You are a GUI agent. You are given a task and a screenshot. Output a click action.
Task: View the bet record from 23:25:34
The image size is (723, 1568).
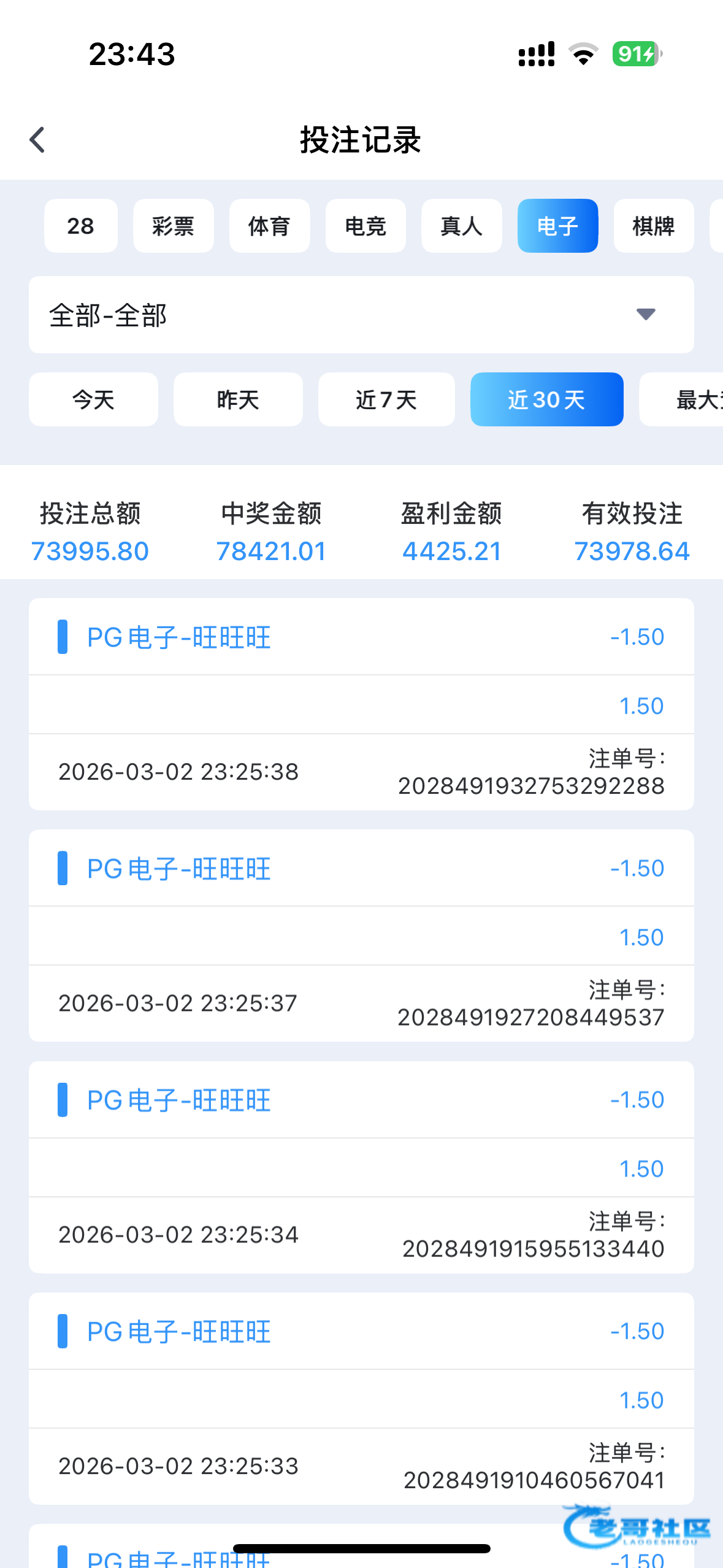[x=361, y=1167]
